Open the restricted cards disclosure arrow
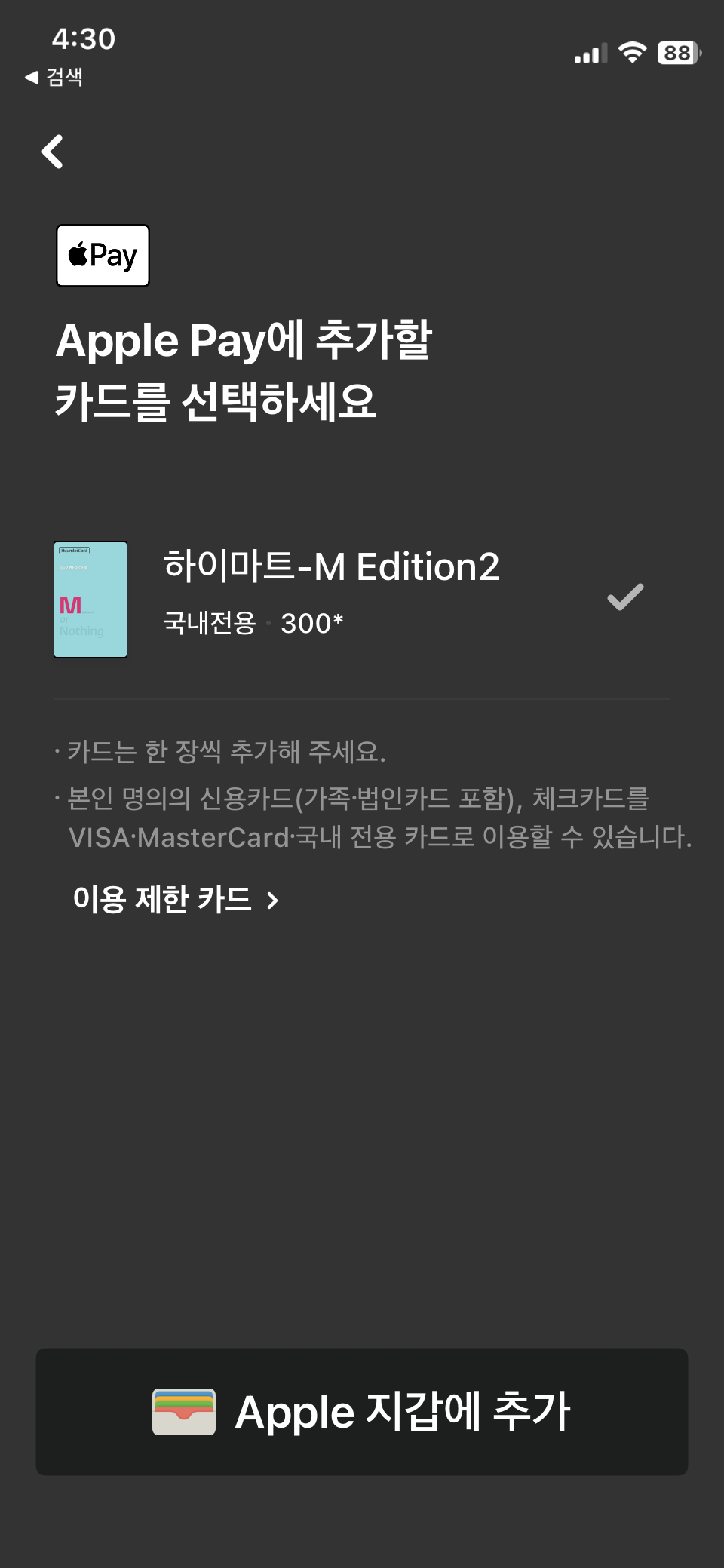The image size is (724, 1568). pos(273,899)
